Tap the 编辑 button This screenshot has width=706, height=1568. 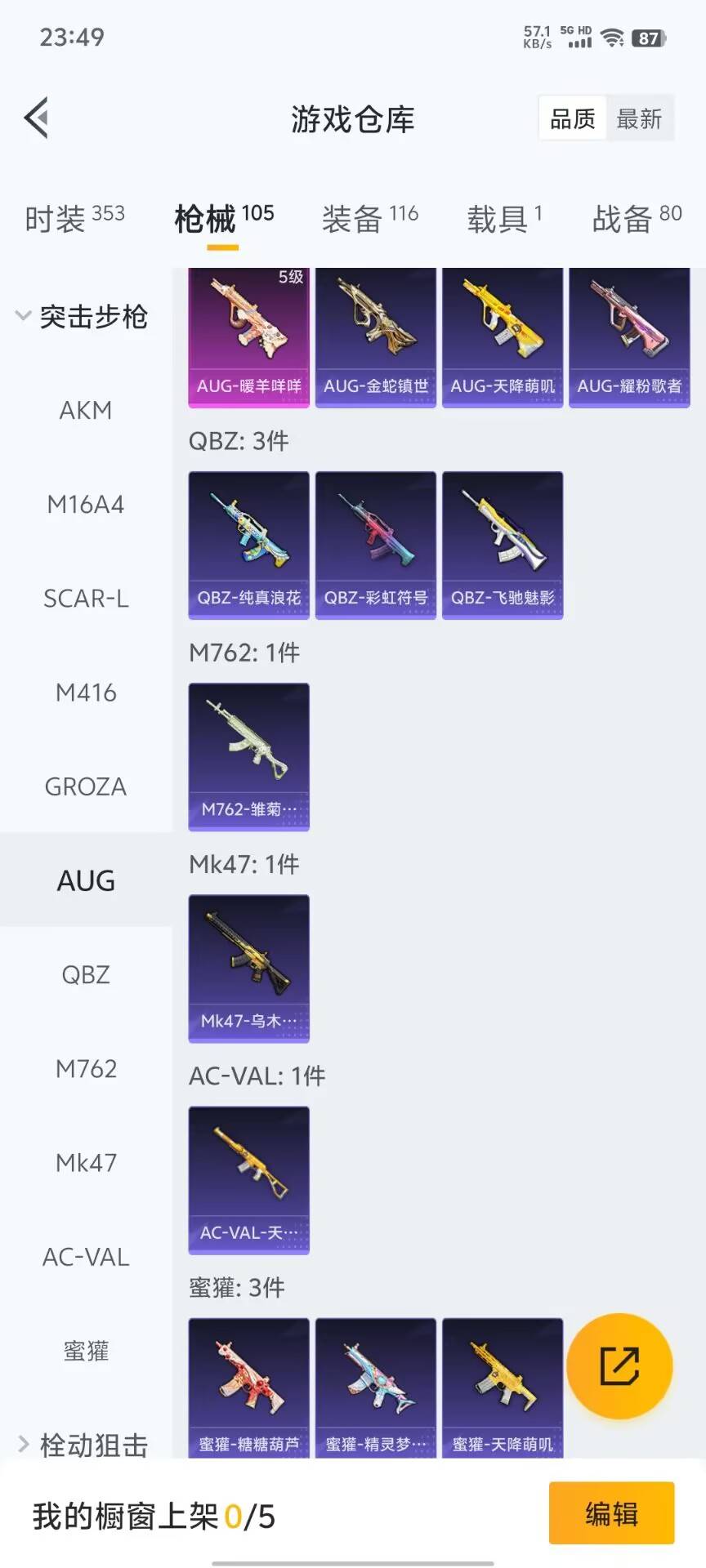click(611, 1512)
